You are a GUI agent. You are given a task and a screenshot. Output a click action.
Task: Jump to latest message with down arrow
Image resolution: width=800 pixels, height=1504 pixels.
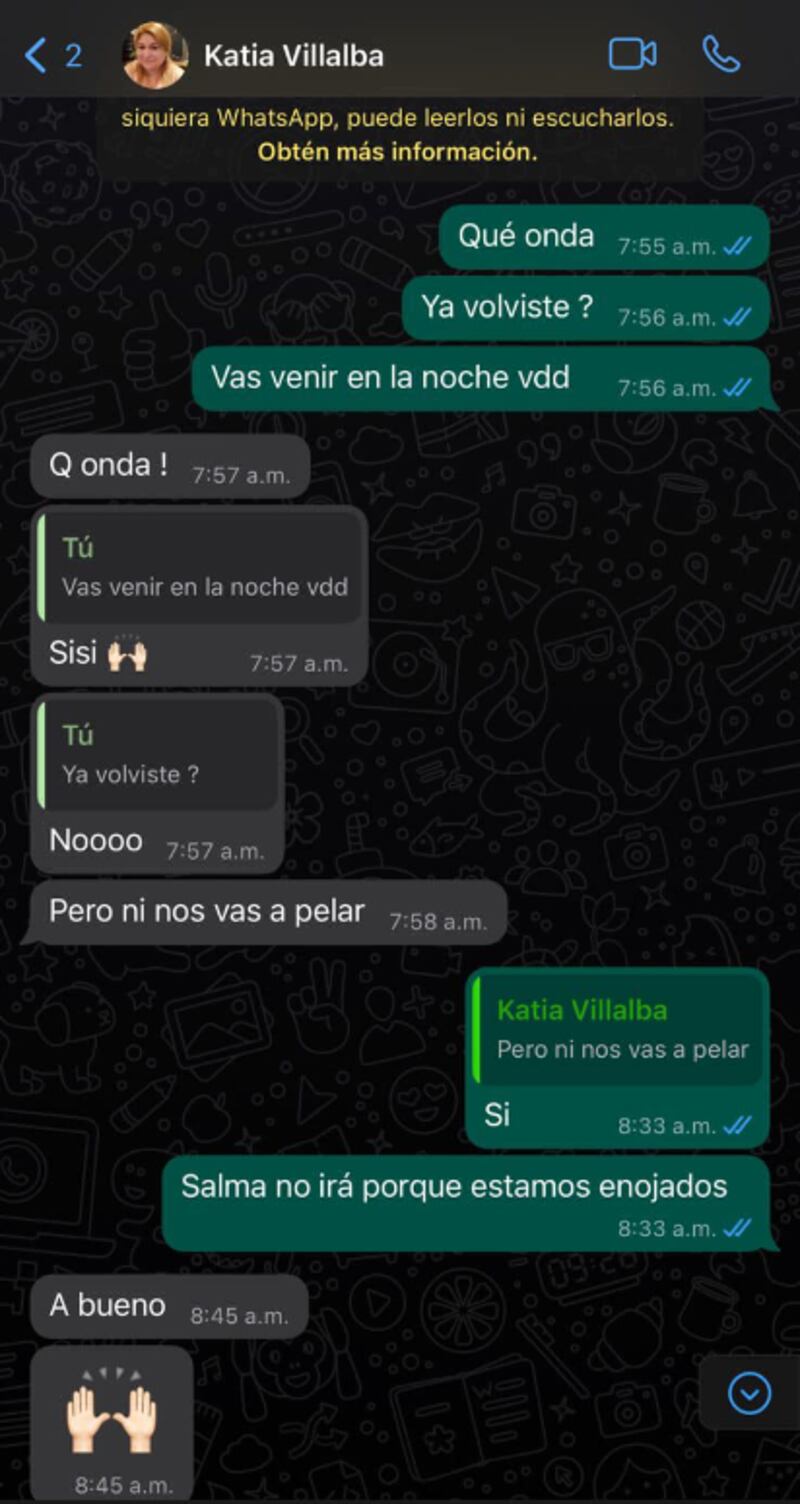(750, 1393)
